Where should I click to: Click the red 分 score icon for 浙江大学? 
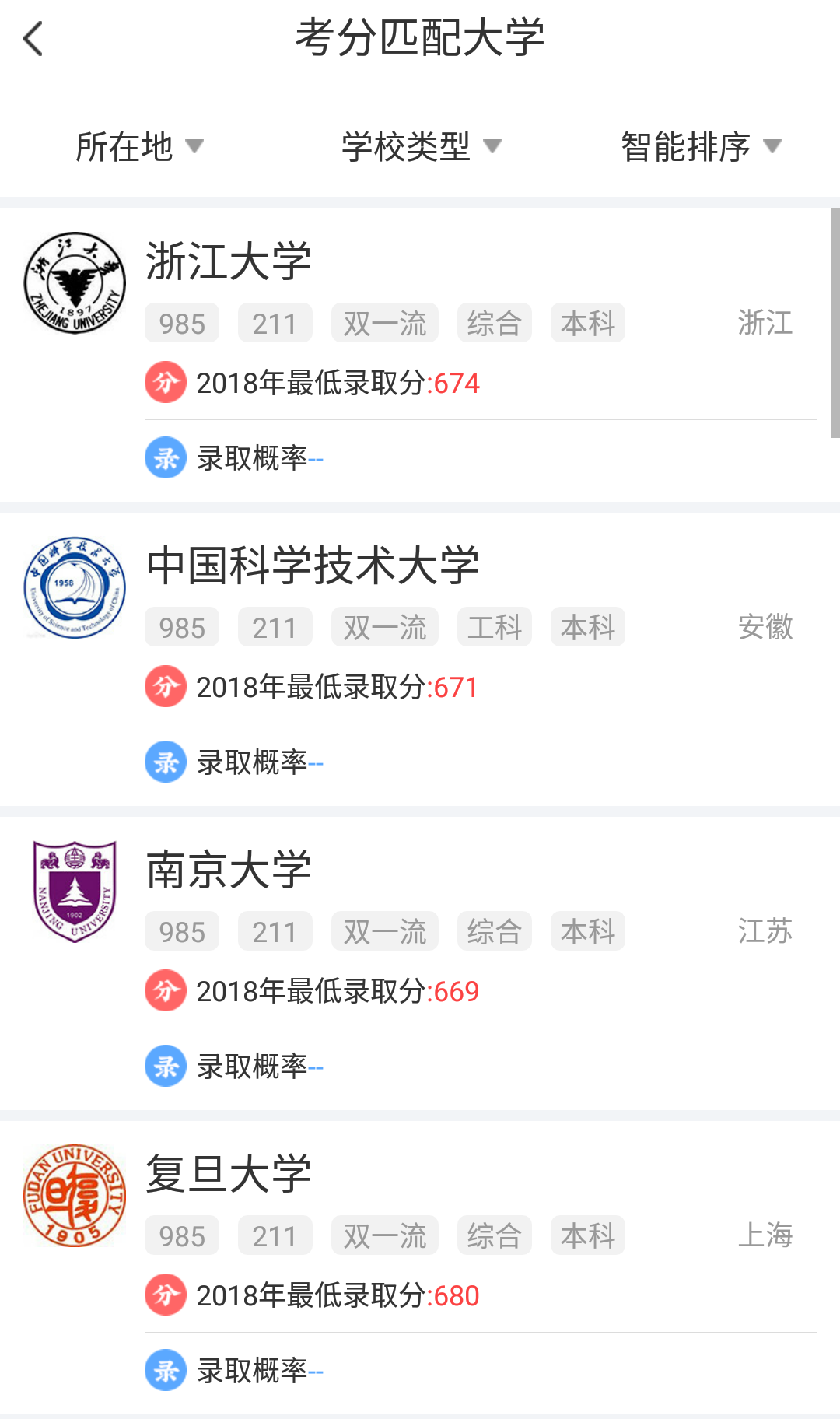click(165, 383)
